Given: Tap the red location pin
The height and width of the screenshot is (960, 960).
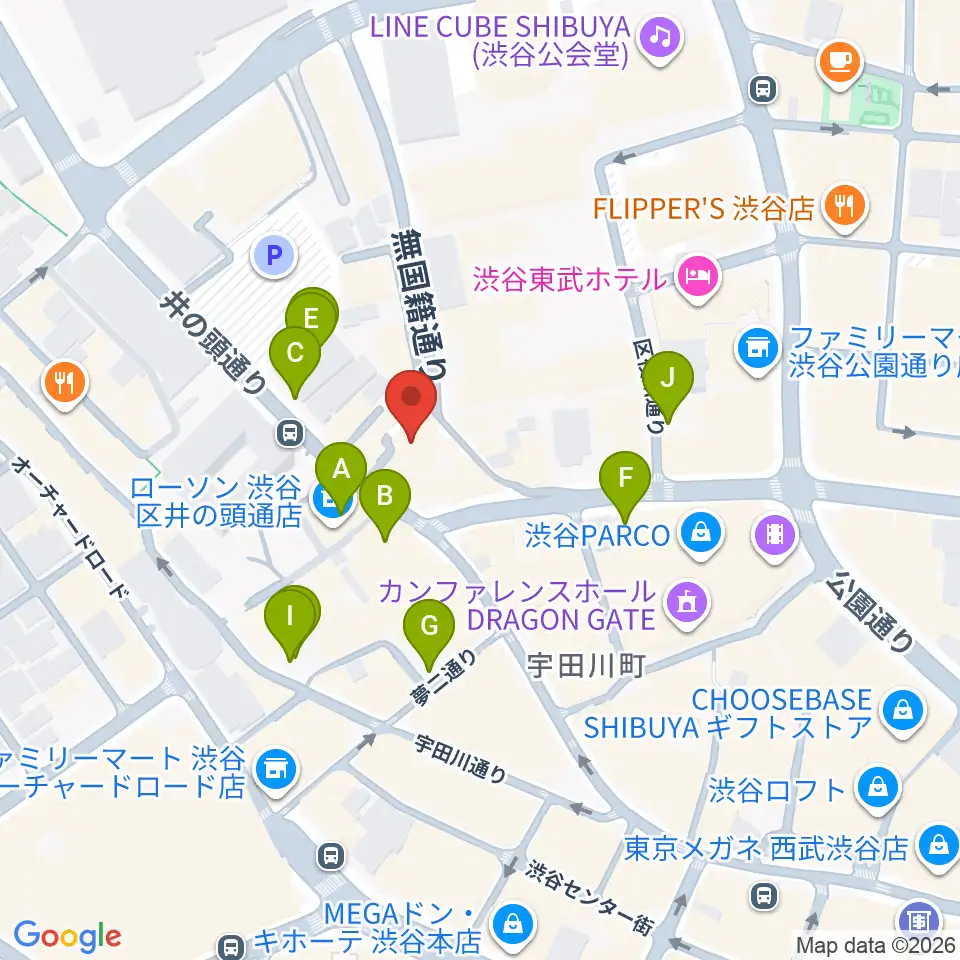Looking at the screenshot, I should pyautogui.click(x=411, y=398).
